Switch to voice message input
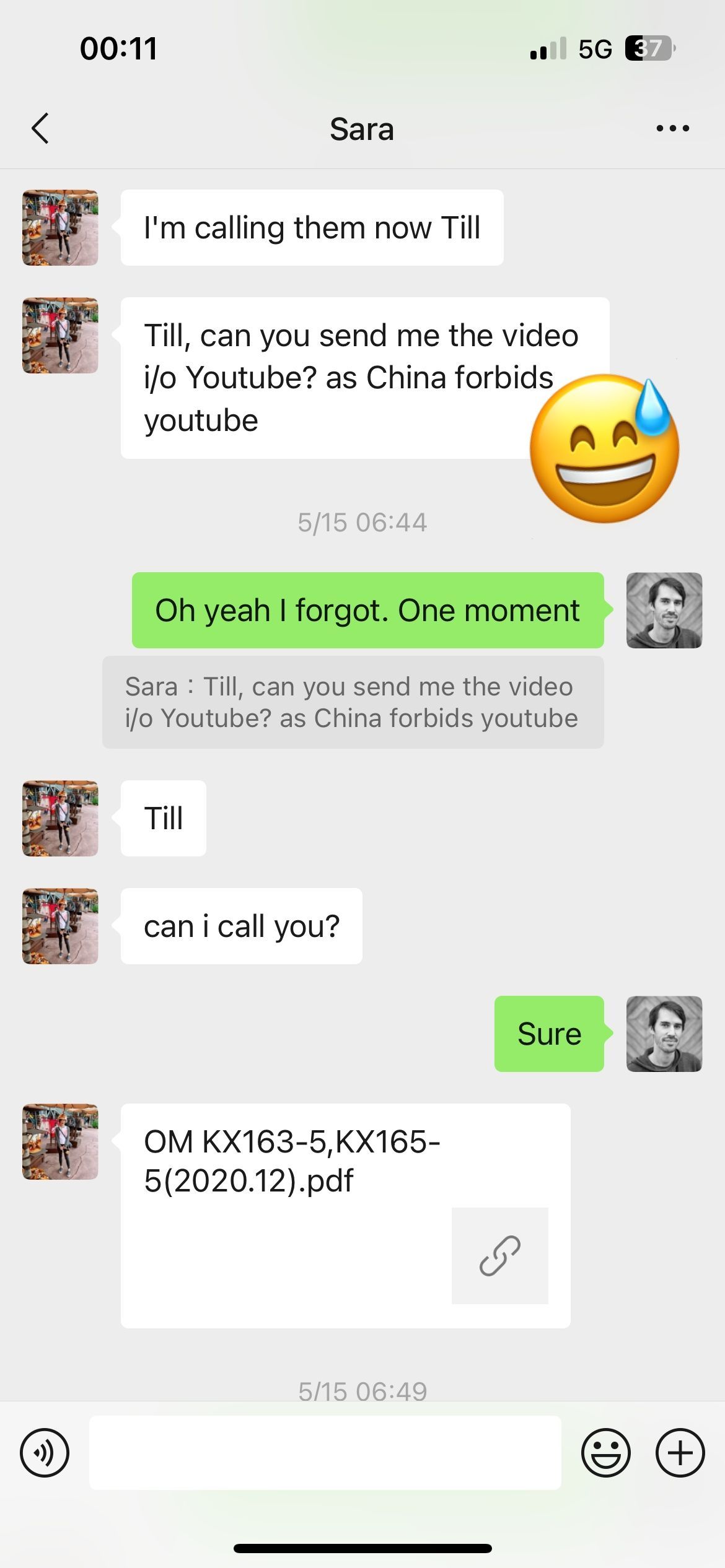725x1568 pixels. [x=45, y=1453]
